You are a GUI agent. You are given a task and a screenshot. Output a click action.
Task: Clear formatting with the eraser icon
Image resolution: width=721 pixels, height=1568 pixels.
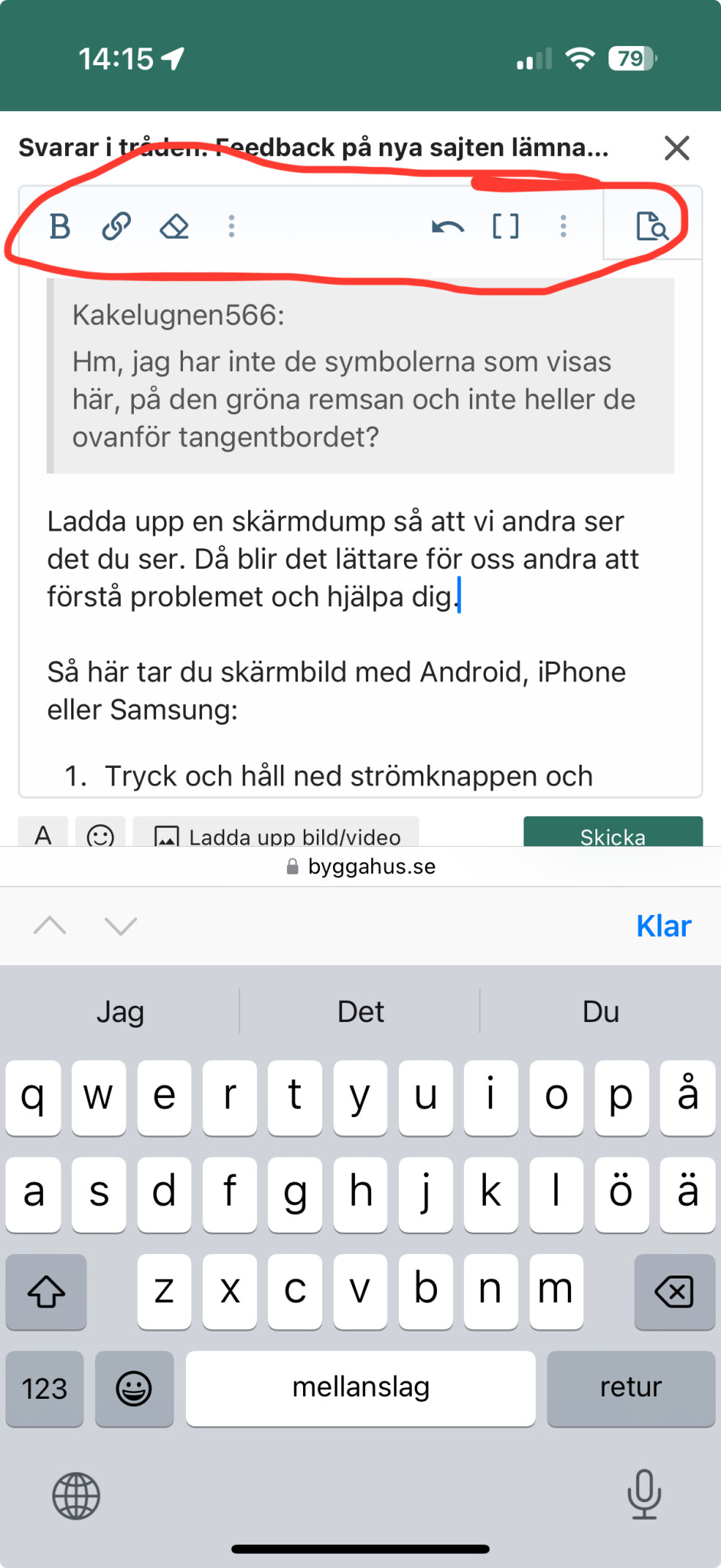pos(174,227)
